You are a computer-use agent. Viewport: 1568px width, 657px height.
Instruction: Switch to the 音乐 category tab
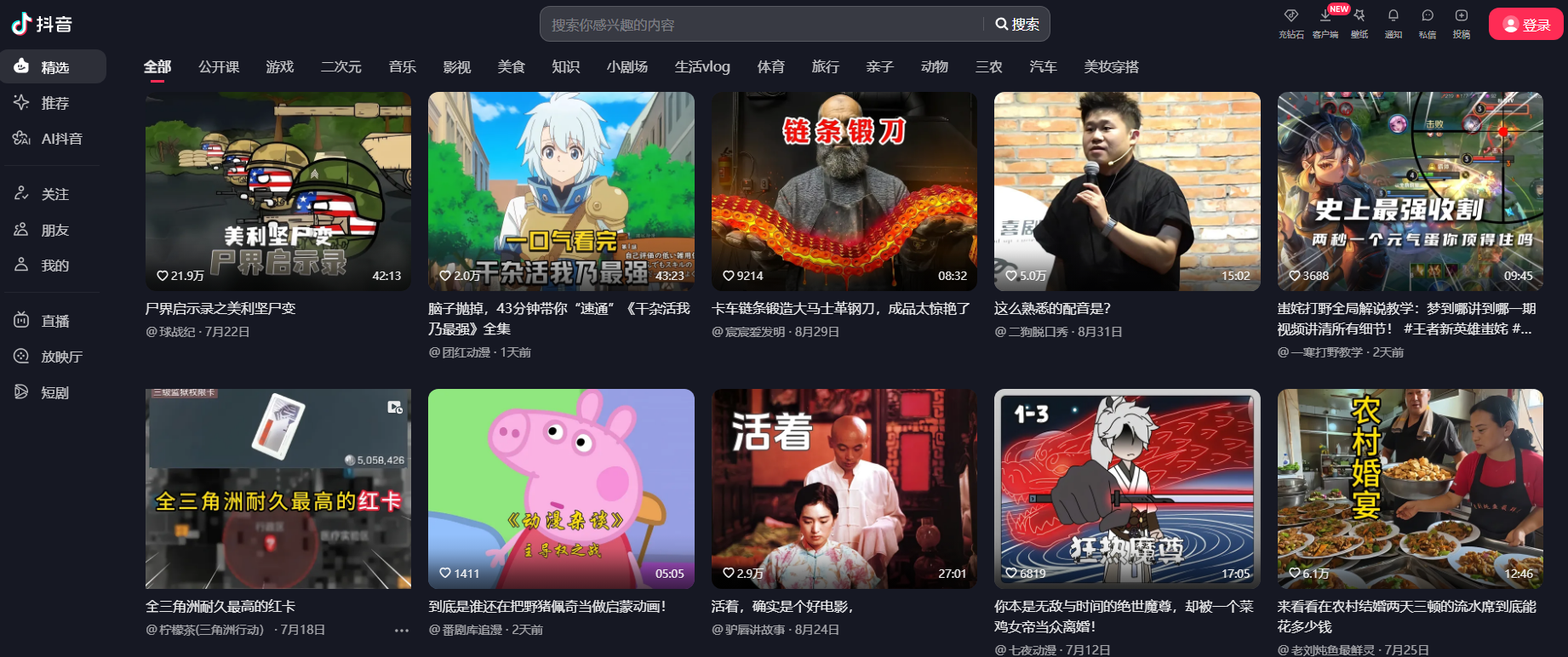(x=402, y=66)
